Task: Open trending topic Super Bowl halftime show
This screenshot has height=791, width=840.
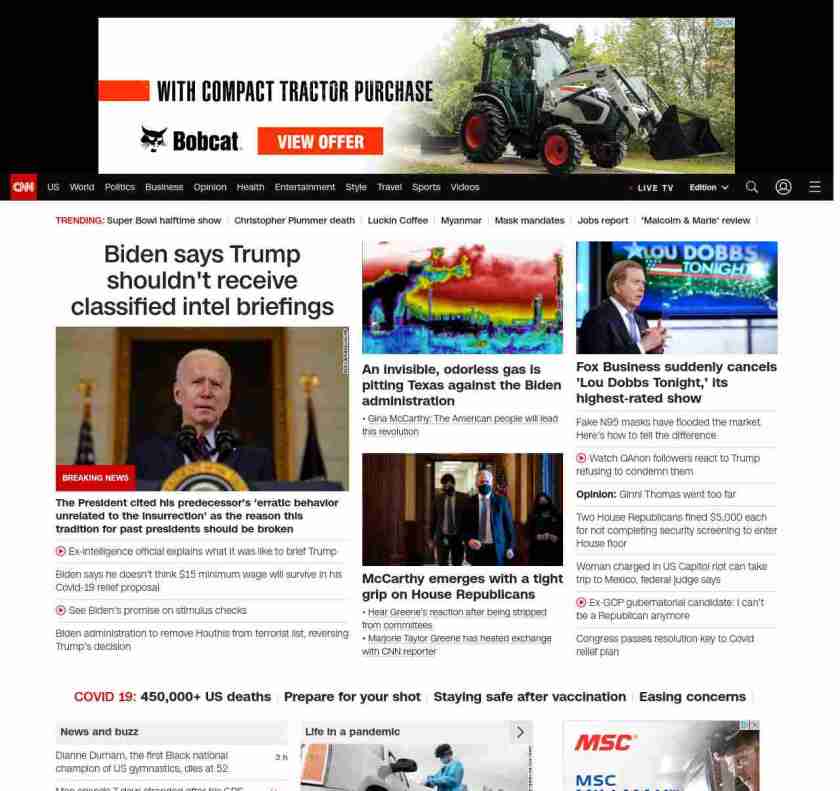Action: point(164,220)
